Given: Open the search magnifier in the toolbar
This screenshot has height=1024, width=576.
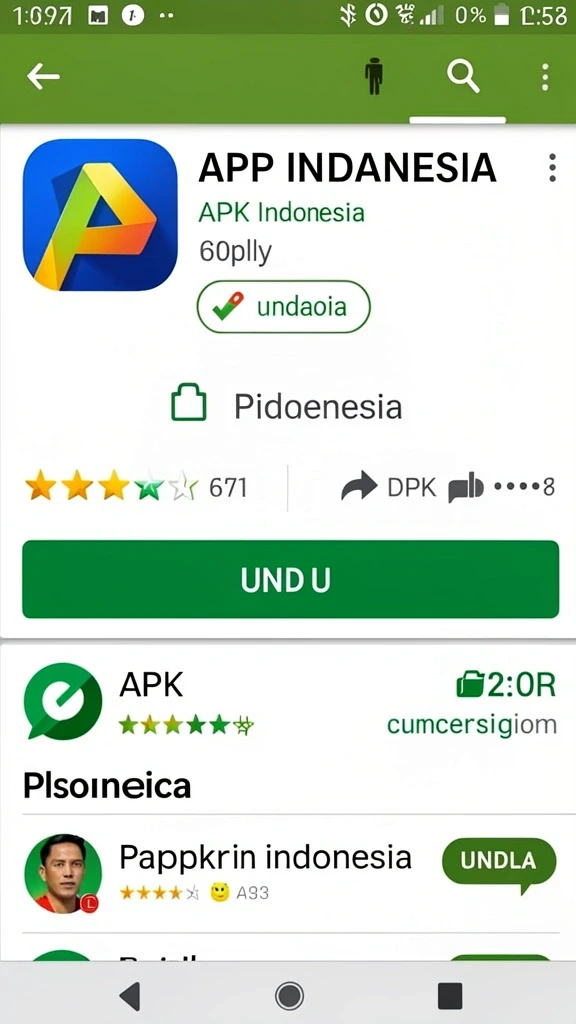Looking at the screenshot, I should (x=463, y=77).
